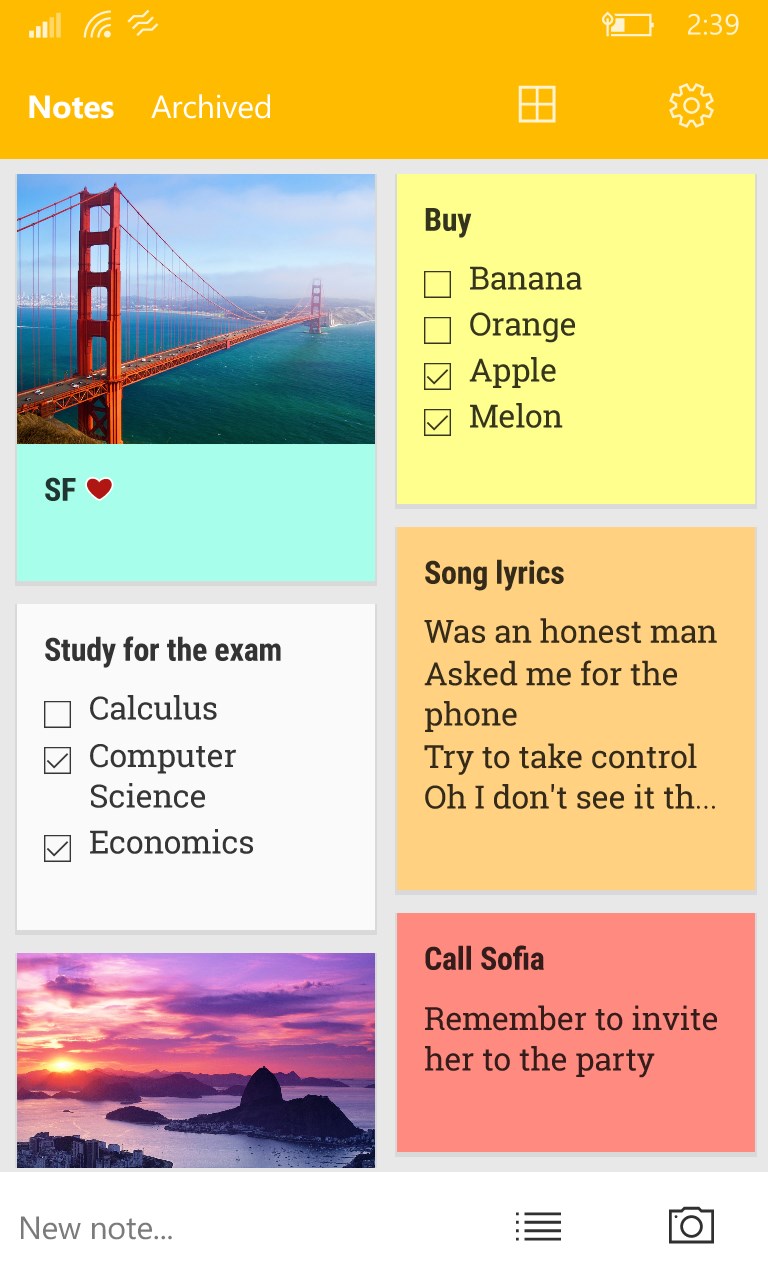Start a new checklist note
This screenshot has height=1280, width=768.
(537, 1226)
